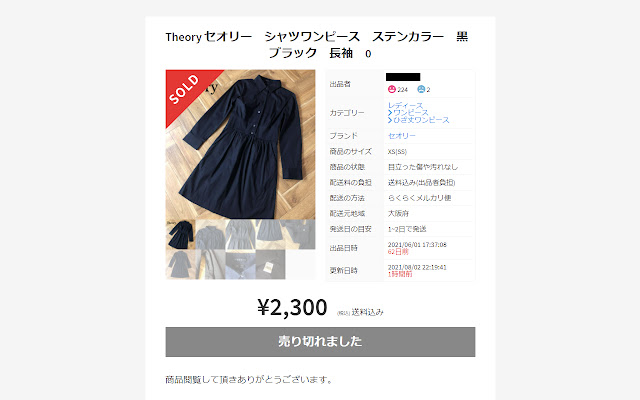Open the セオリー brand link
The height and width of the screenshot is (400, 640).
pyautogui.click(x=402, y=135)
